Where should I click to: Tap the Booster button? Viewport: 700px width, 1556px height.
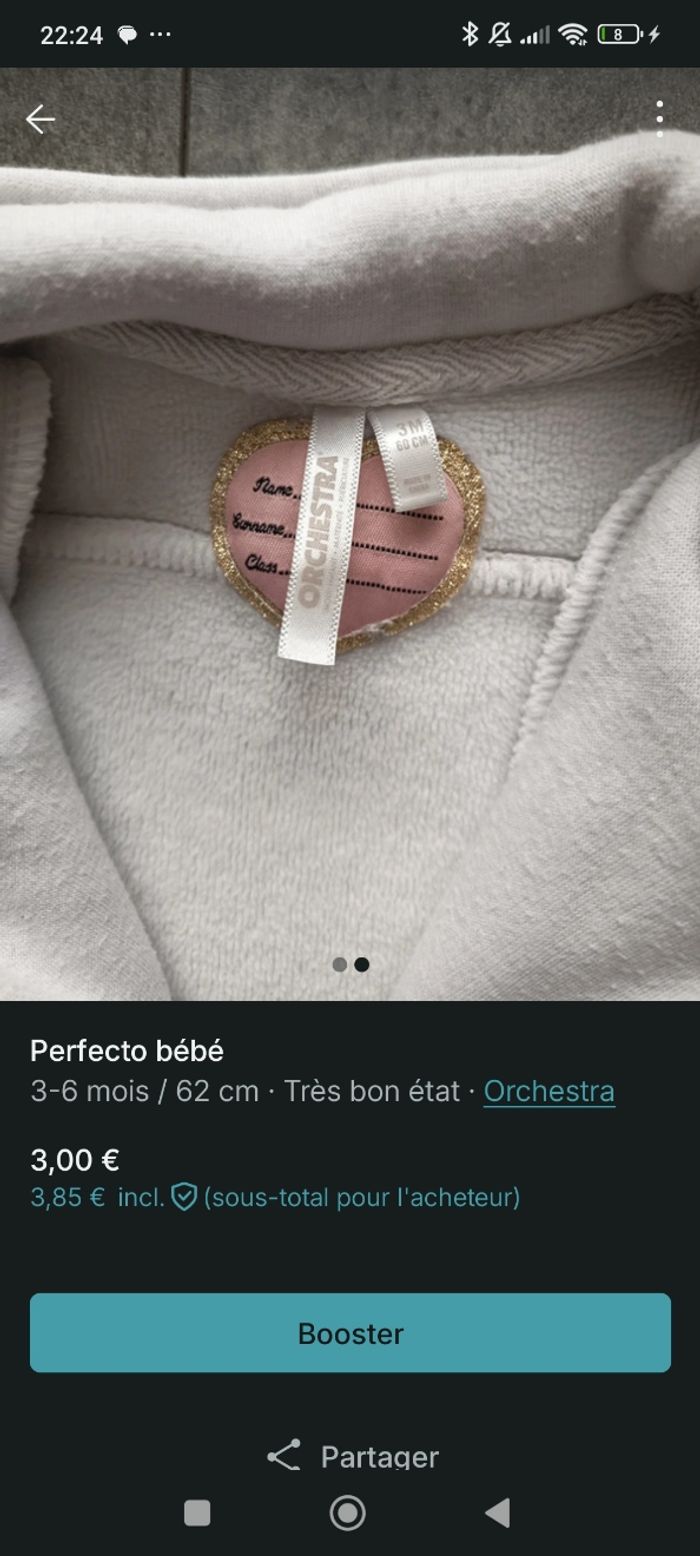point(350,1333)
